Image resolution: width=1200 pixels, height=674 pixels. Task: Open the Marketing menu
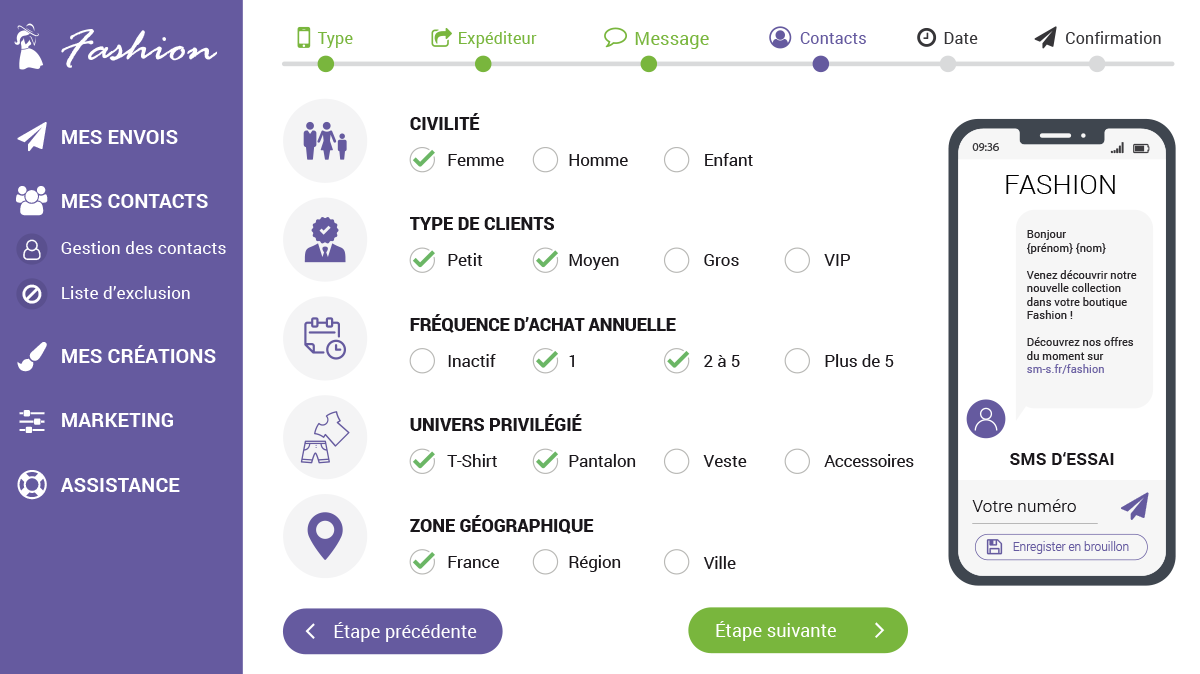pyautogui.click(x=116, y=420)
